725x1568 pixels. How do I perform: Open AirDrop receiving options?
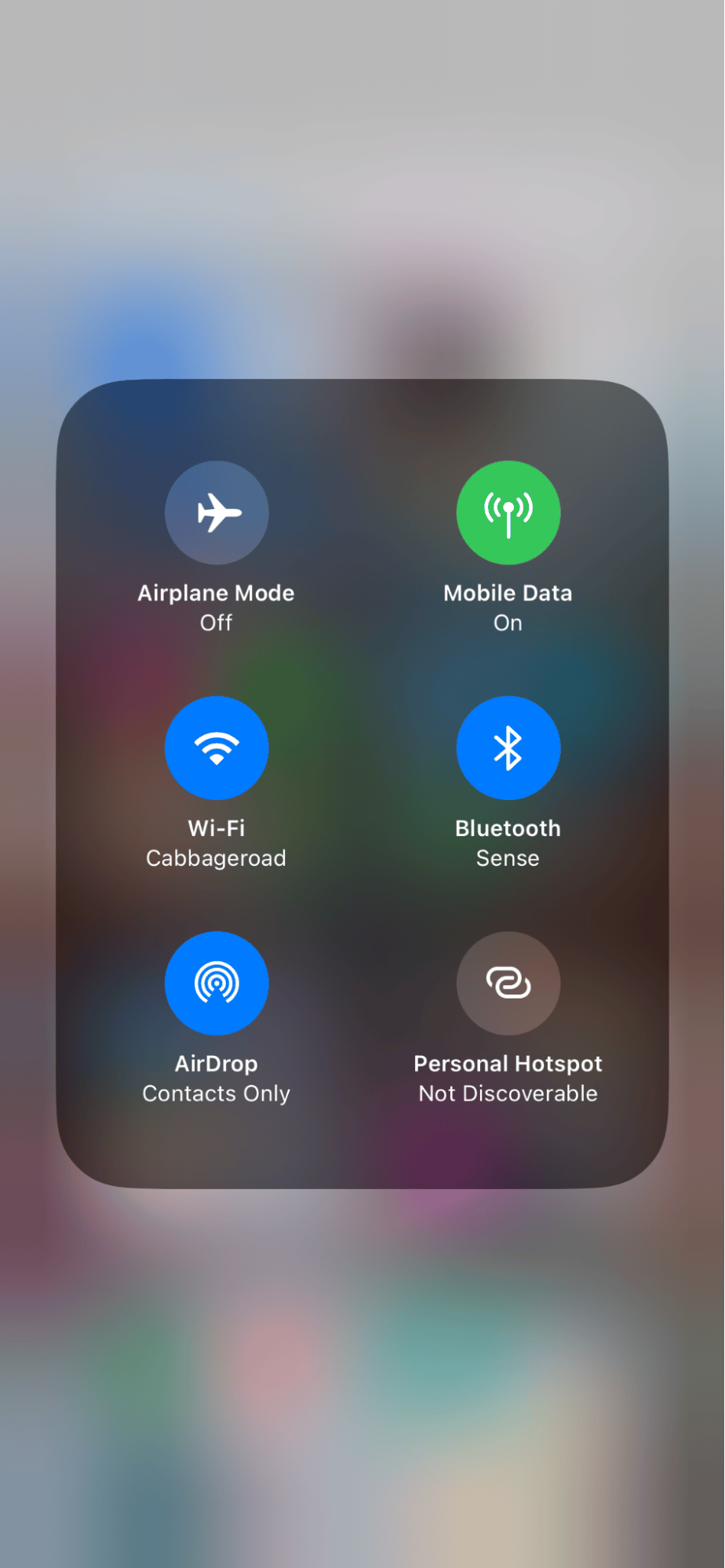pyautogui.click(x=217, y=984)
